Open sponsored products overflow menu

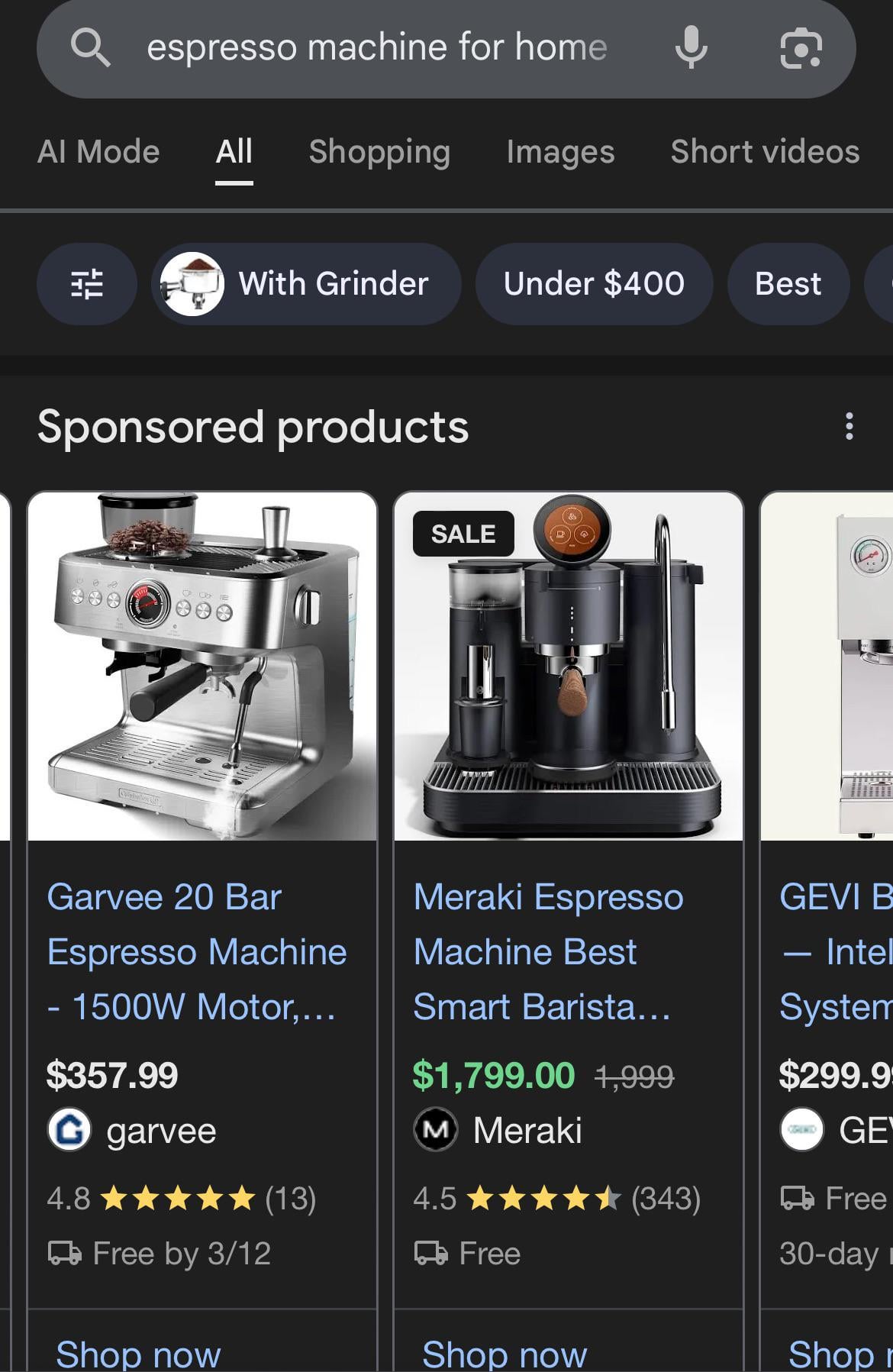coord(849,426)
